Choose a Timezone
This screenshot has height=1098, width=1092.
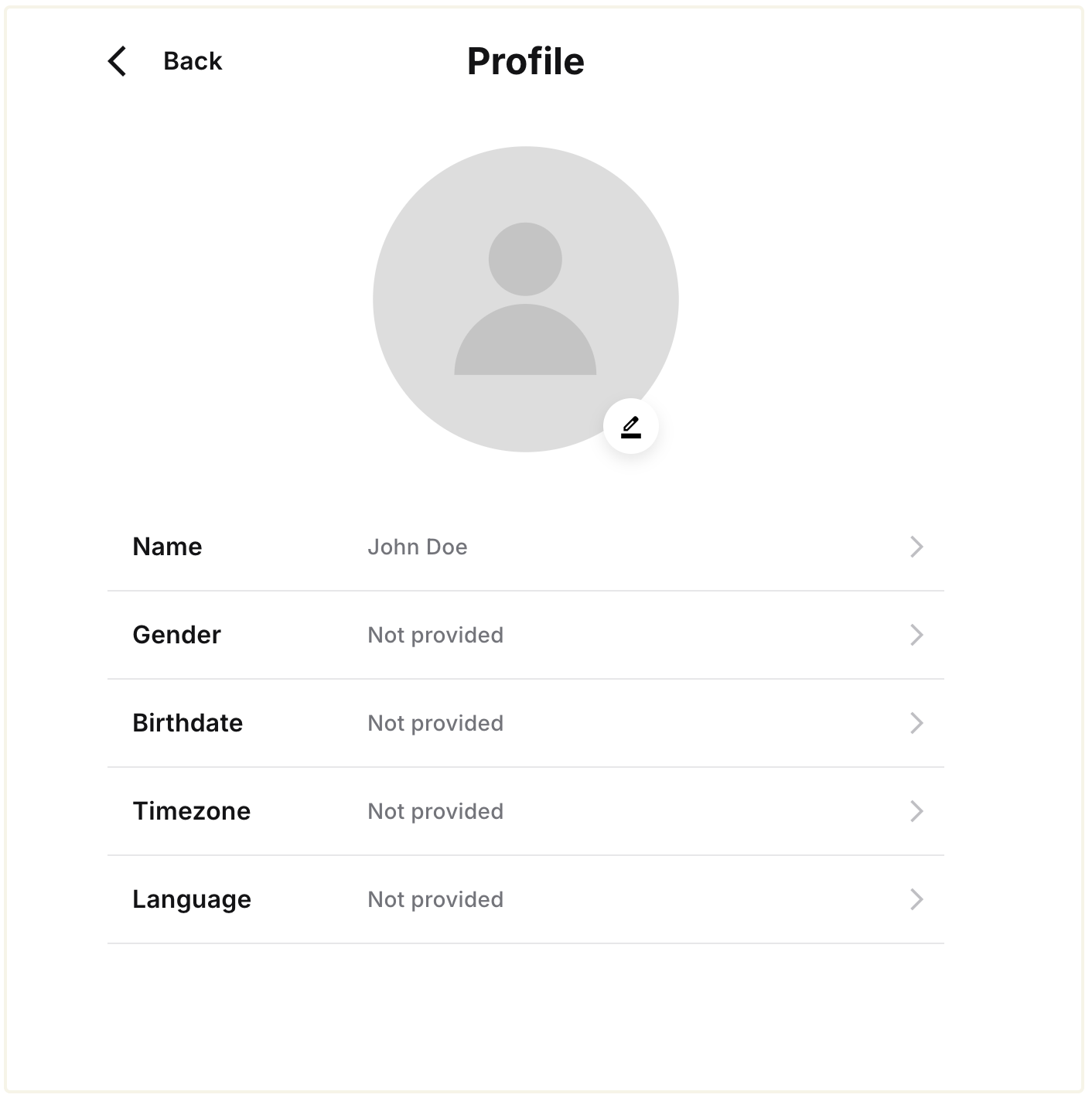(525, 812)
